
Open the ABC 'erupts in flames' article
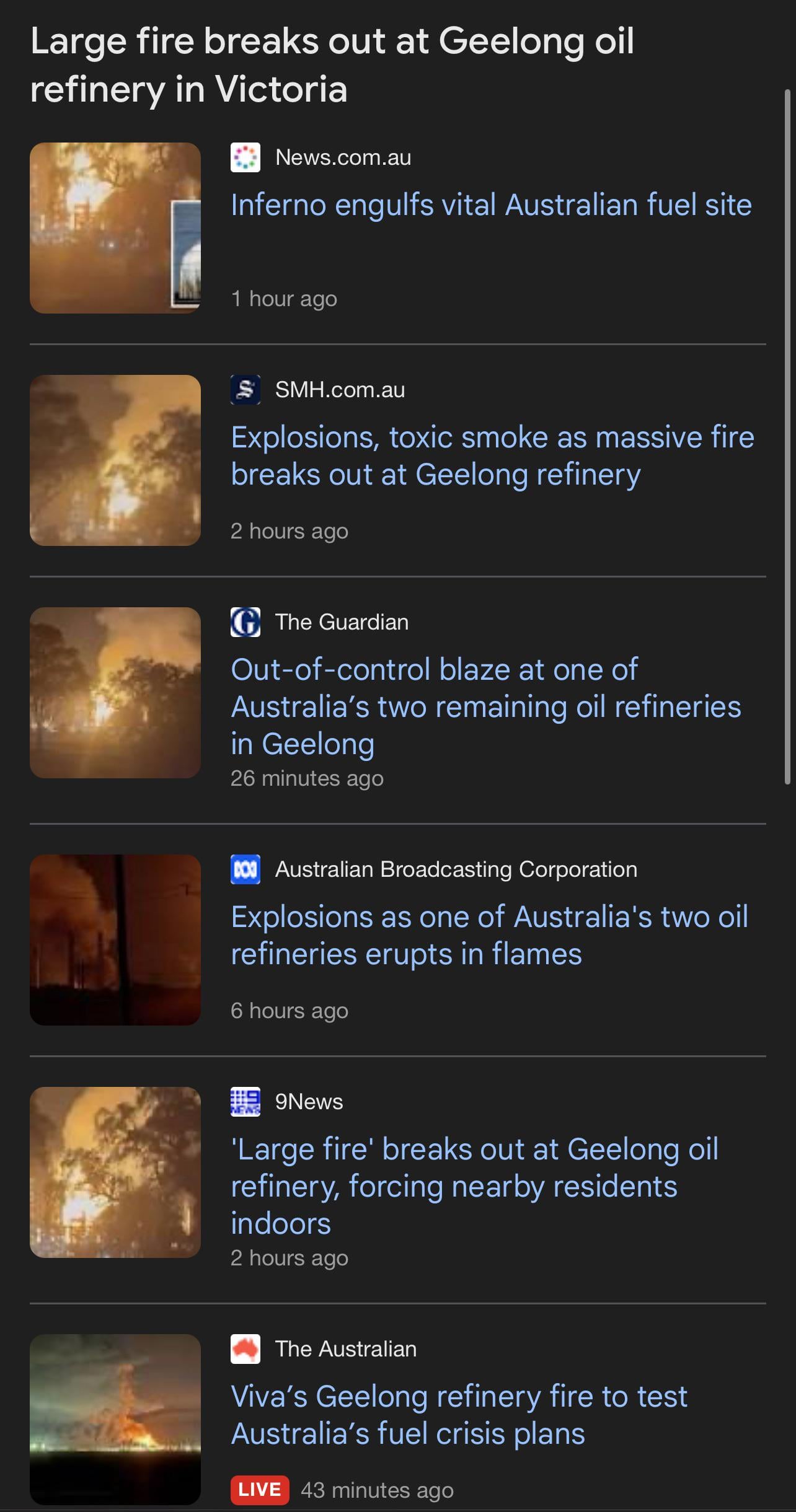click(x=489, y=935)
